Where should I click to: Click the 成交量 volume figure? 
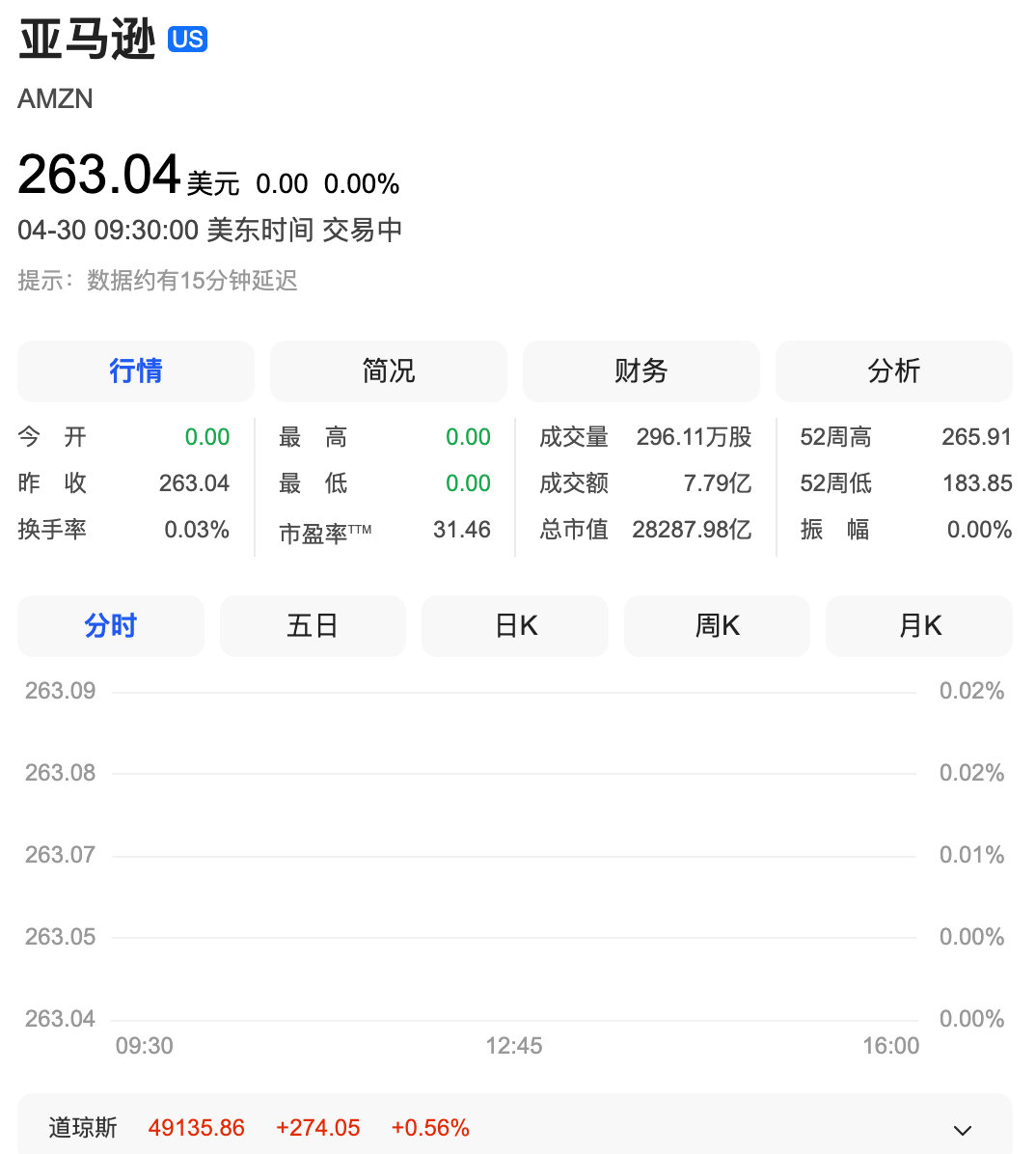tap(692, 436)
